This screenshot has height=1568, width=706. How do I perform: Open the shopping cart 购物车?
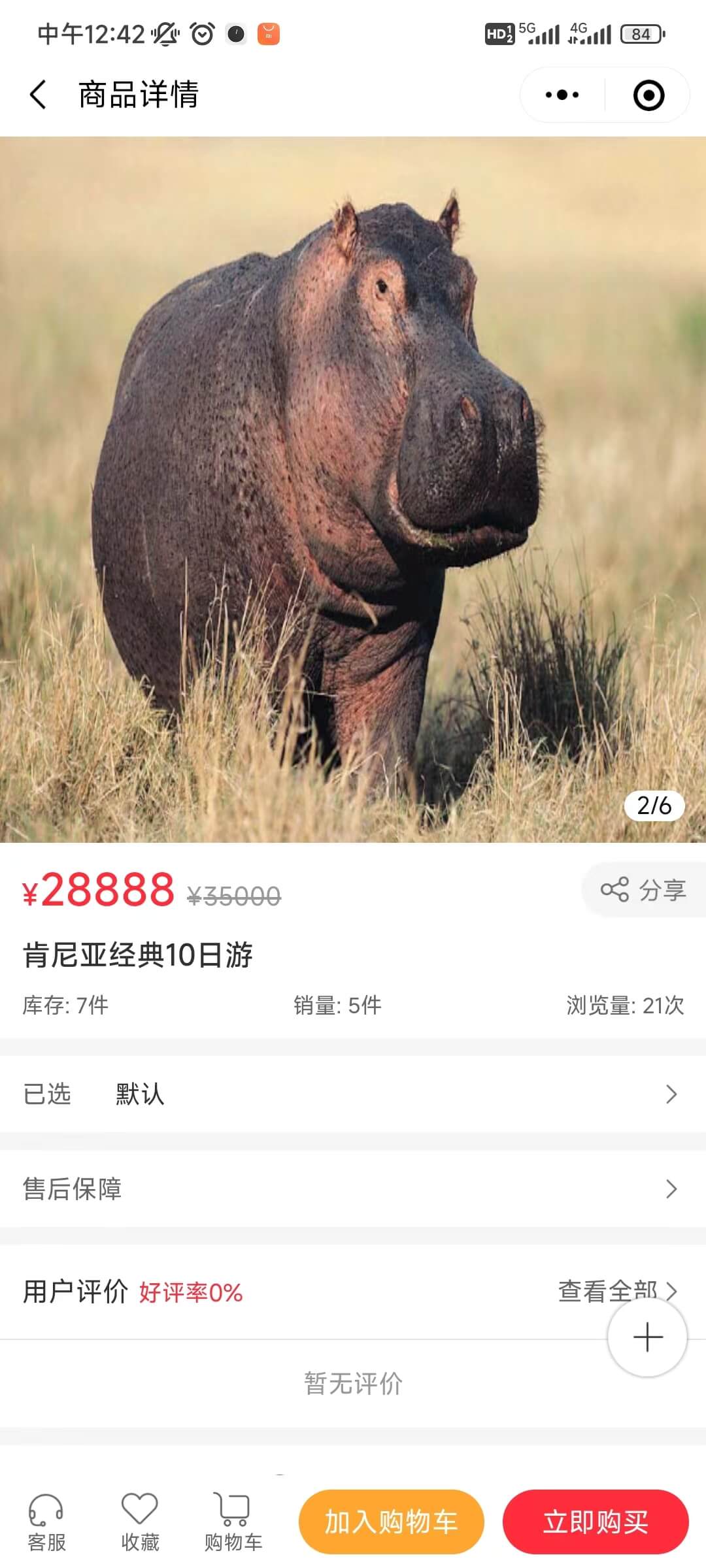[x=233, y=1522]
